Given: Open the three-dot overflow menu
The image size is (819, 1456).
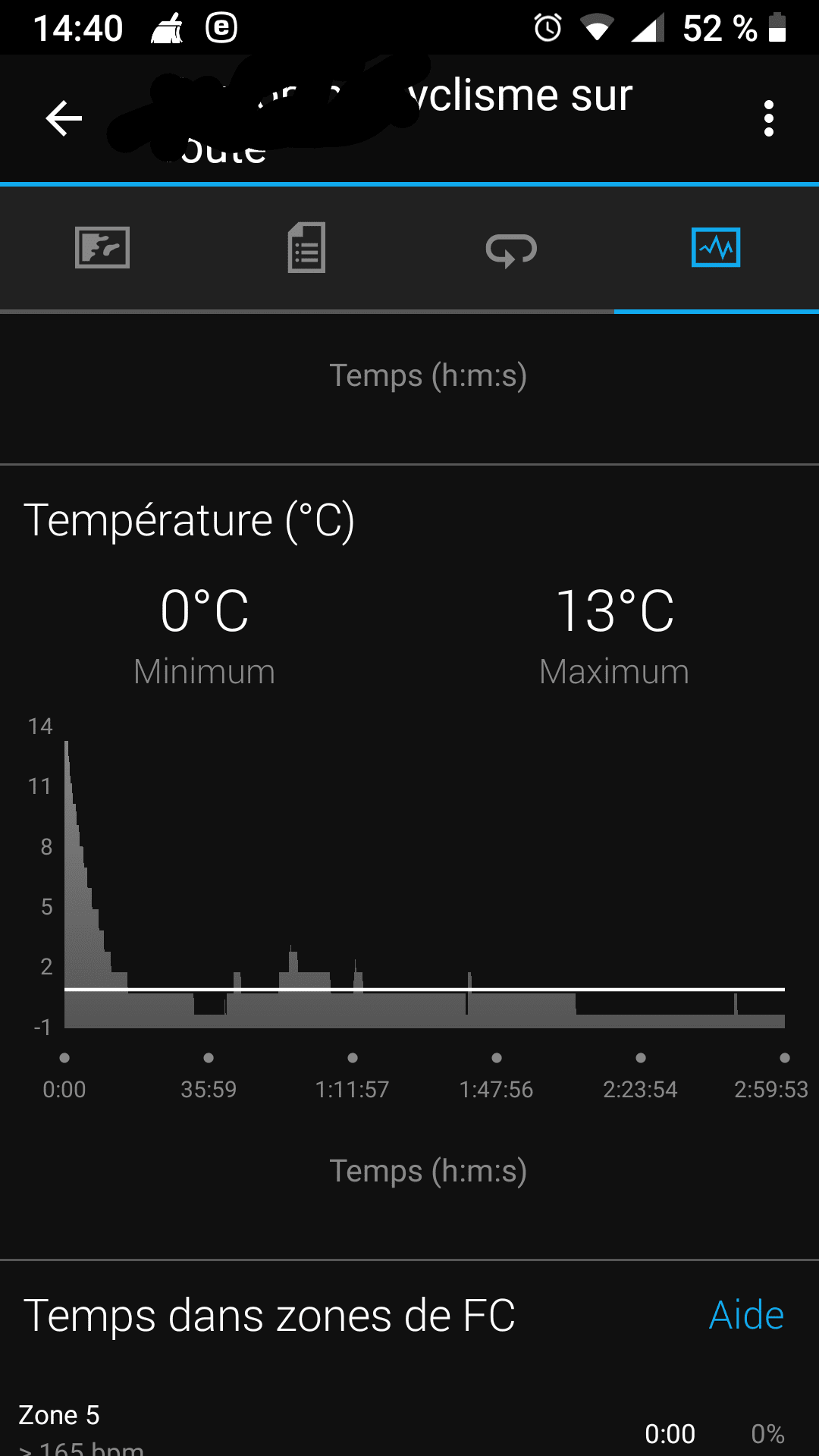Looking at the screenshot, I should pos(768,118).
